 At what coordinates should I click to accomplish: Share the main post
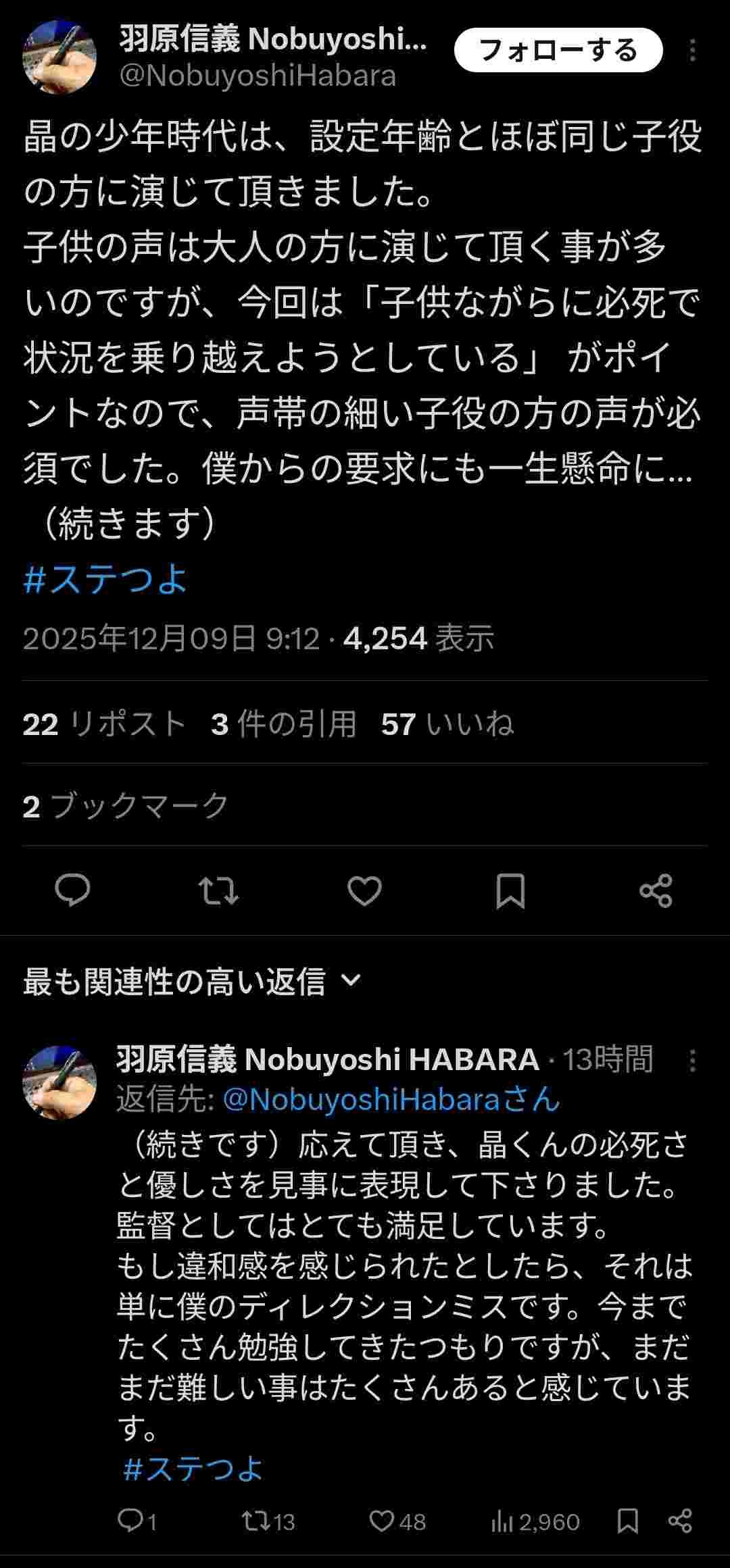tap(656, 890)
